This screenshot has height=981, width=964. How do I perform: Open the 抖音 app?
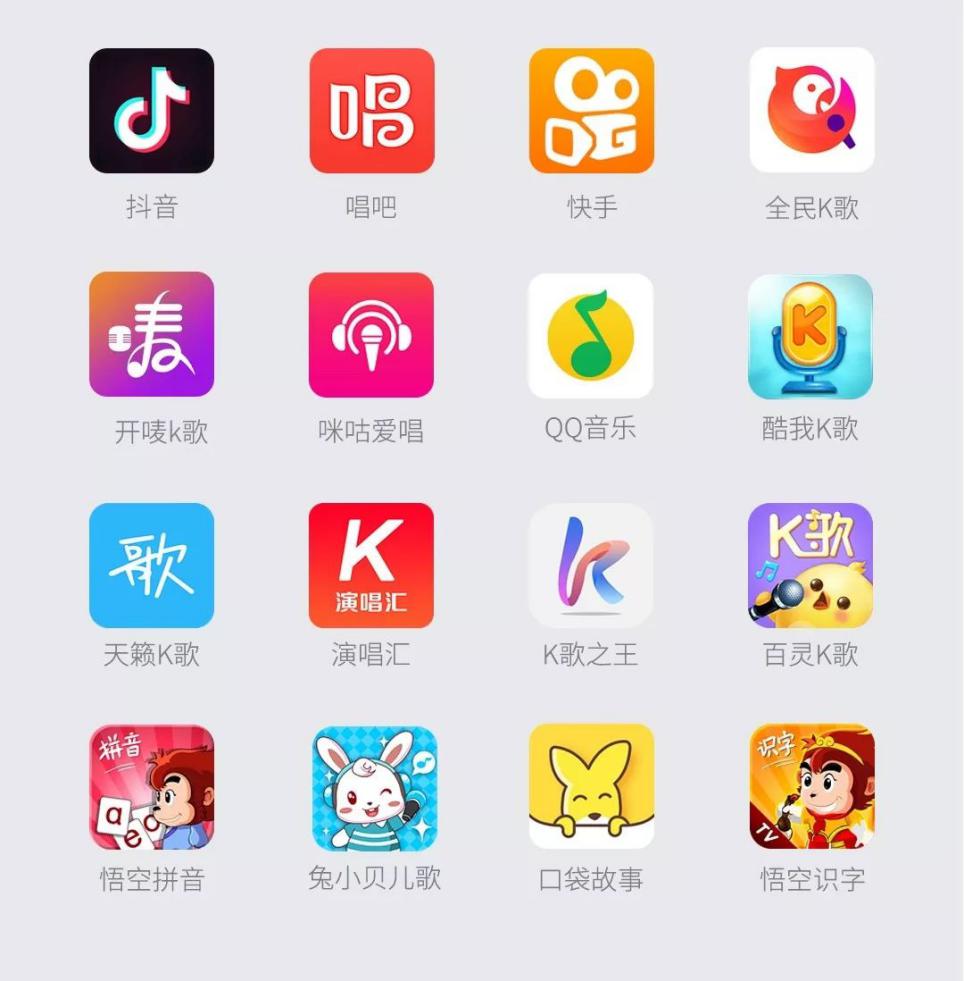(151, 111)
